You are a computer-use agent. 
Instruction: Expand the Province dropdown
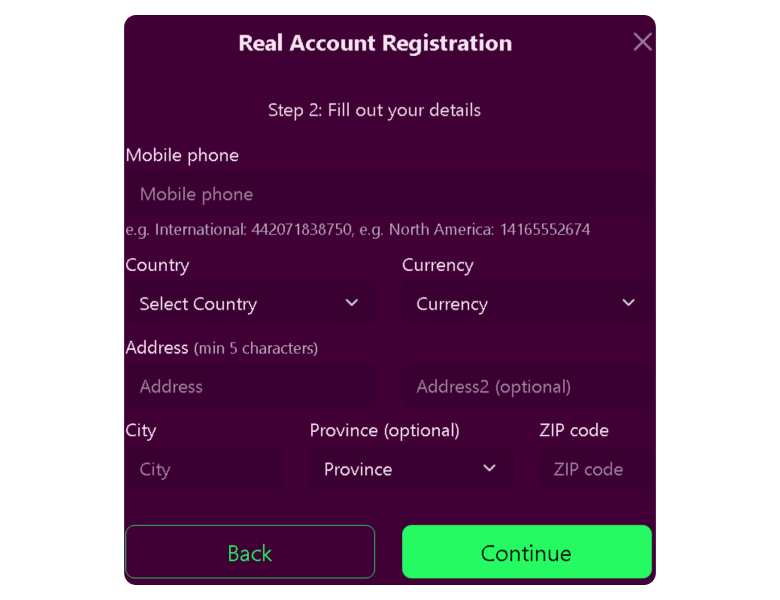click(x=410, y=470)
